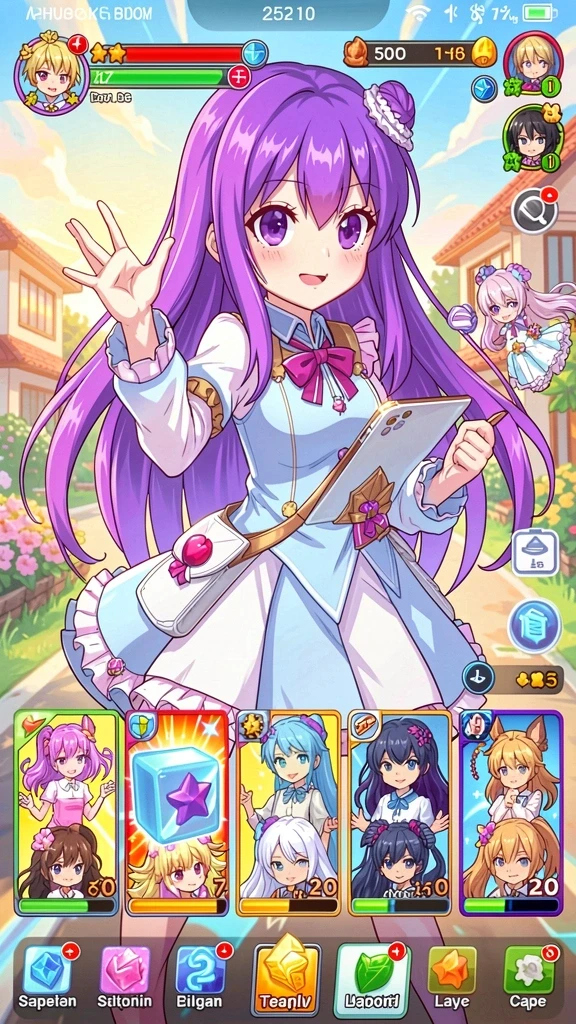The width and height of the screenshot is (576, 1024).
Task: Open the Sapeten tab
Action: (x=47, y=976)
